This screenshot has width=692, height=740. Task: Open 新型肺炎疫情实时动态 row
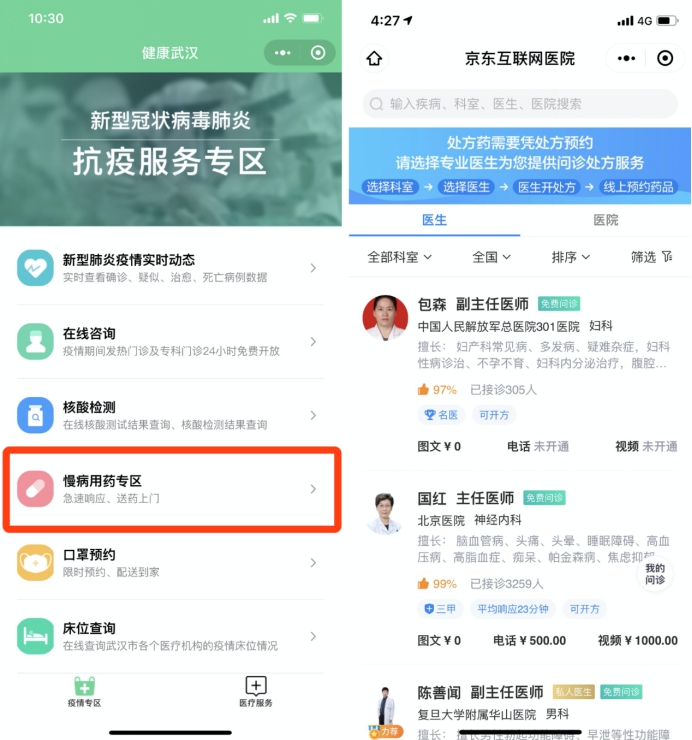(170, 268)
